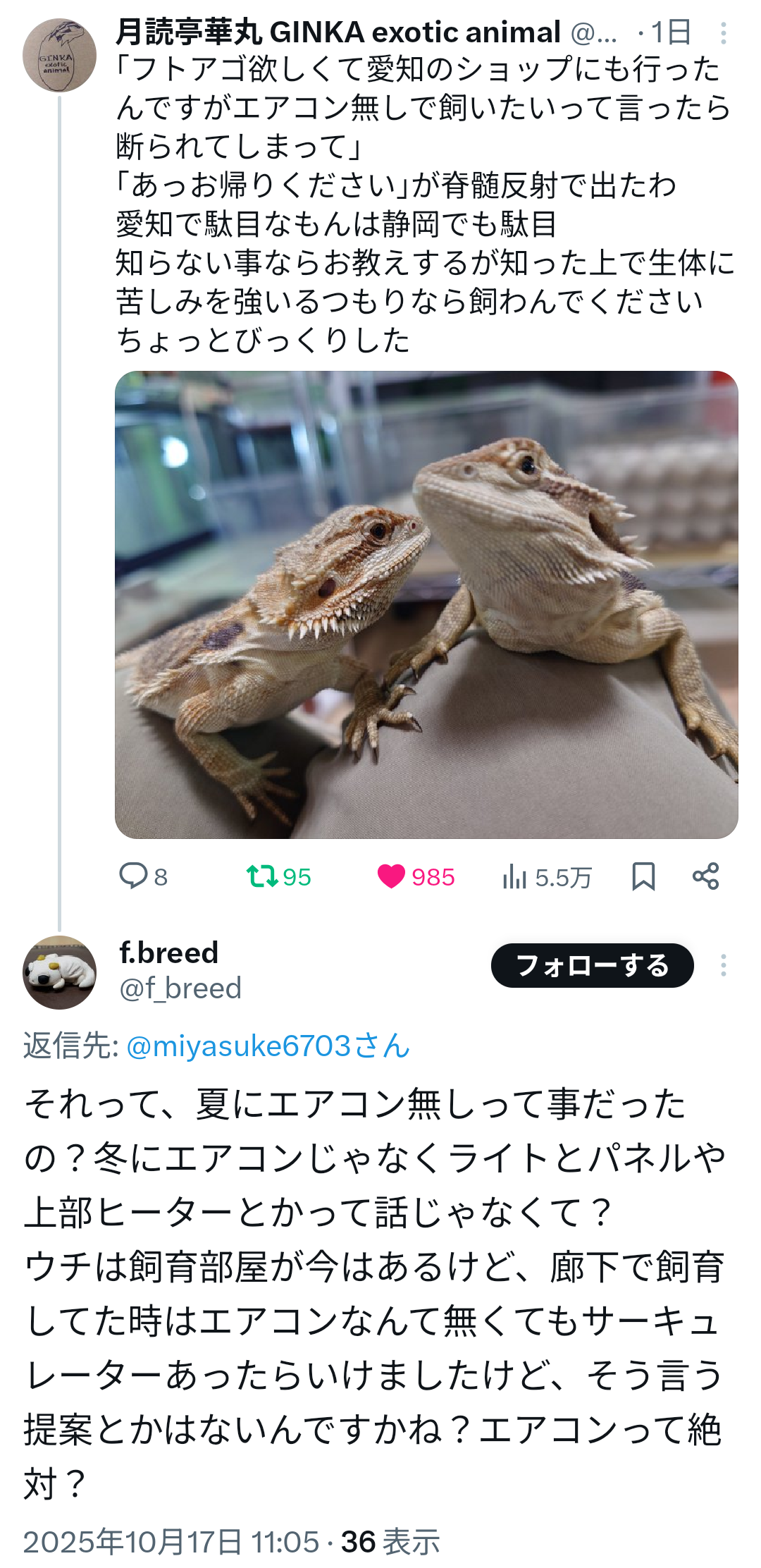Open f.breed's profile avatar
The image size is (761, 1568).
(x=59, y=972)
